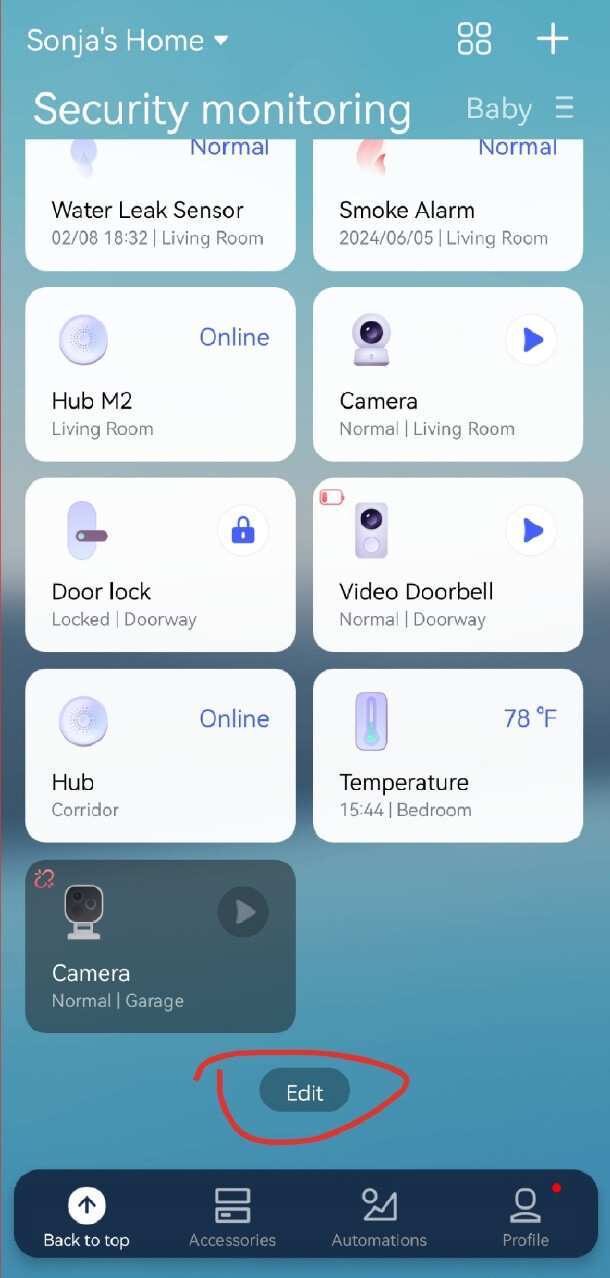Play the Living Room camera feed
Screen dimensions: 610x1278
click(531, 340)
